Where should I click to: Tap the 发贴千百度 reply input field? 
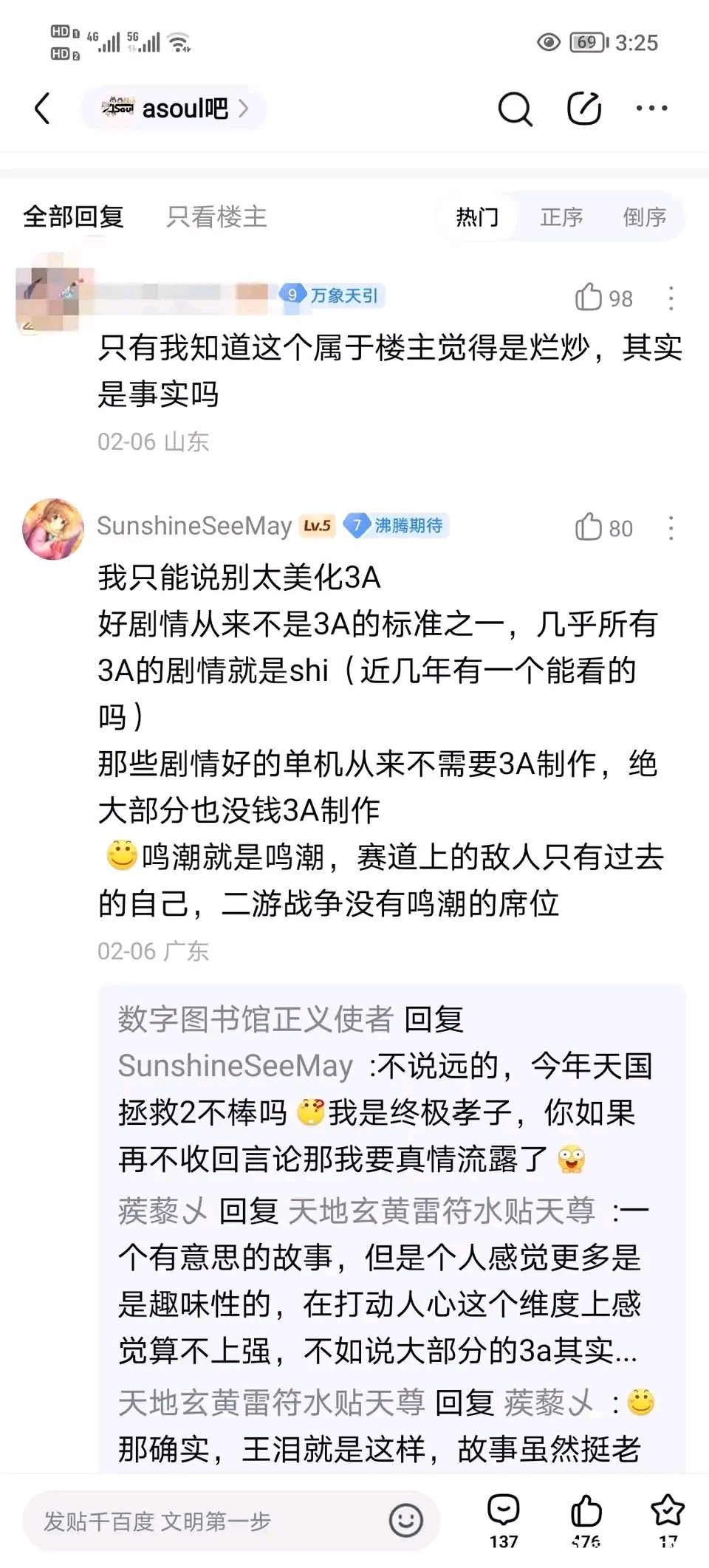(x=199, y=1521)
